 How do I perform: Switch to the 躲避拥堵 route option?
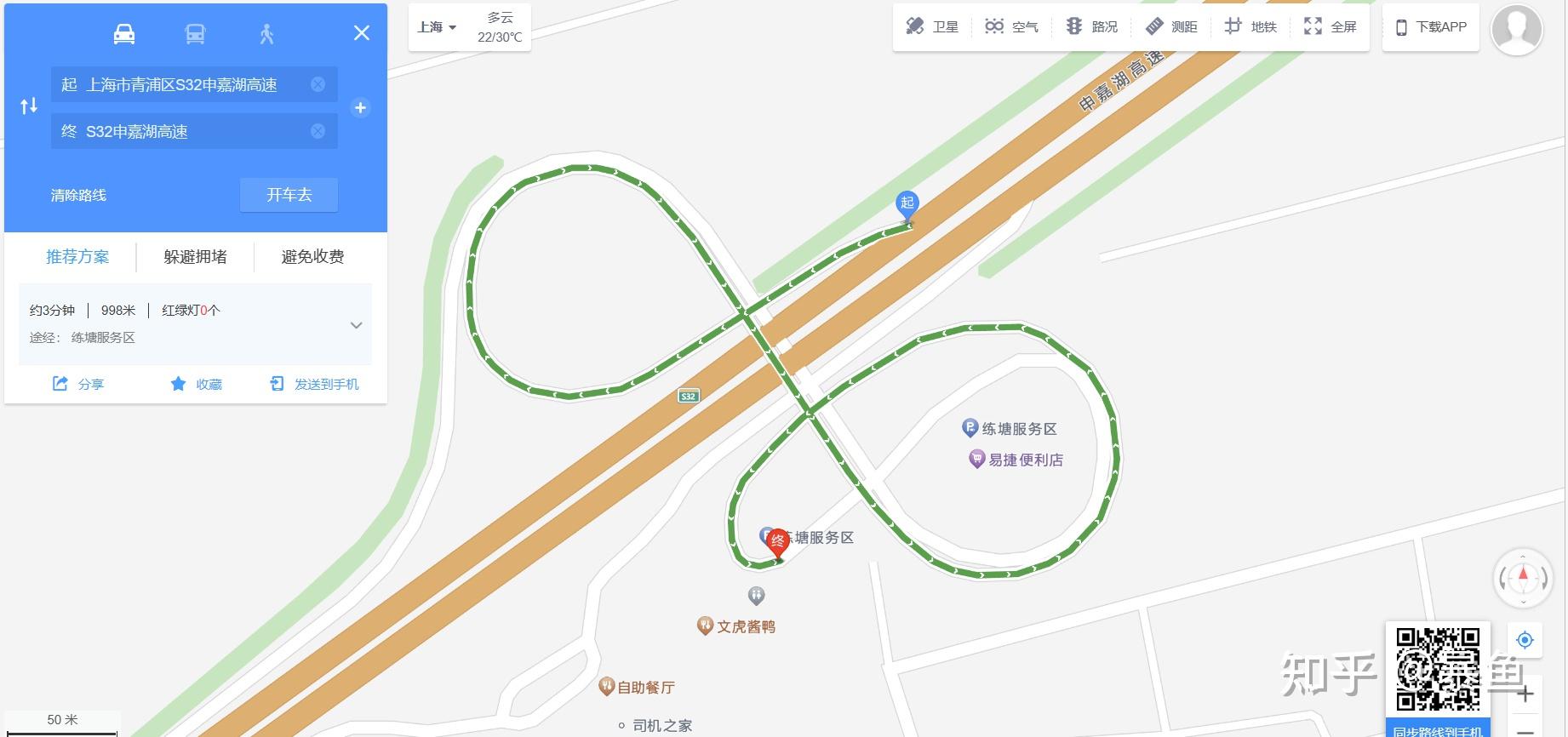point(195,256)
